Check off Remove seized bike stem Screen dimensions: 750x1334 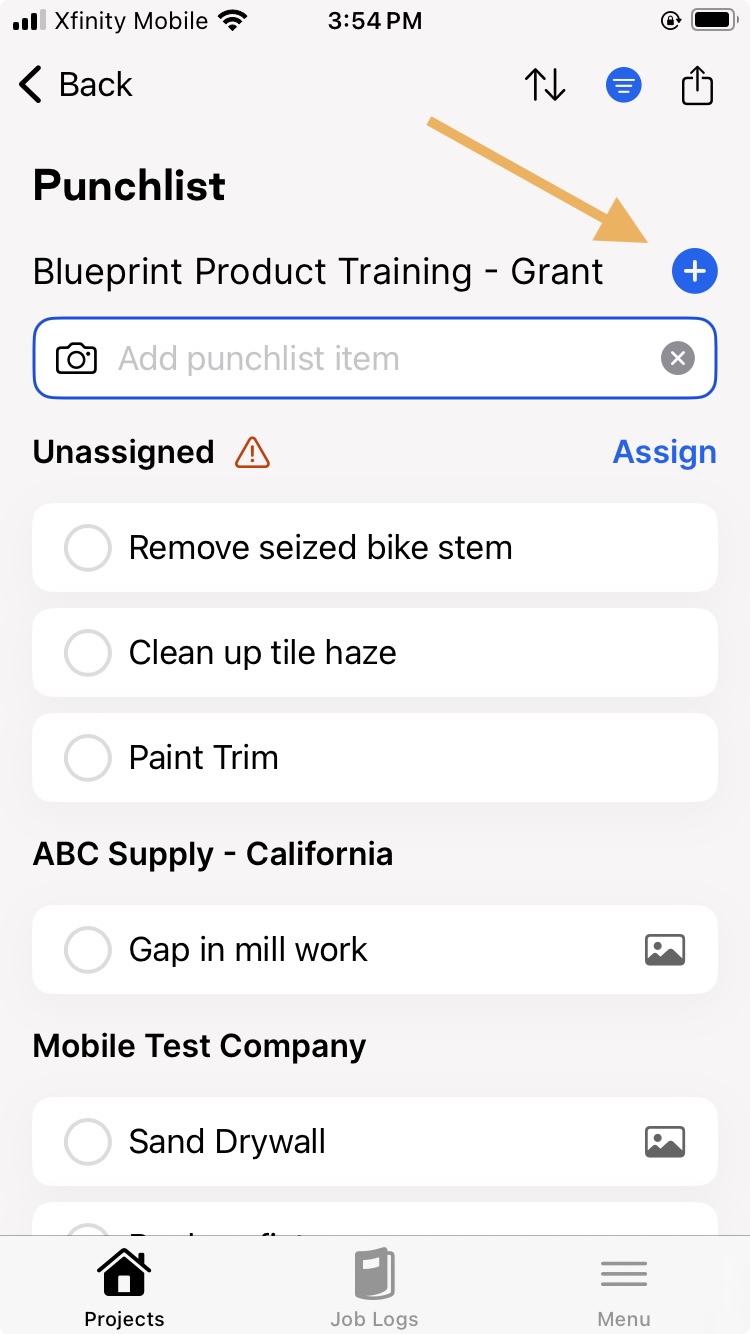pos(87,548)
